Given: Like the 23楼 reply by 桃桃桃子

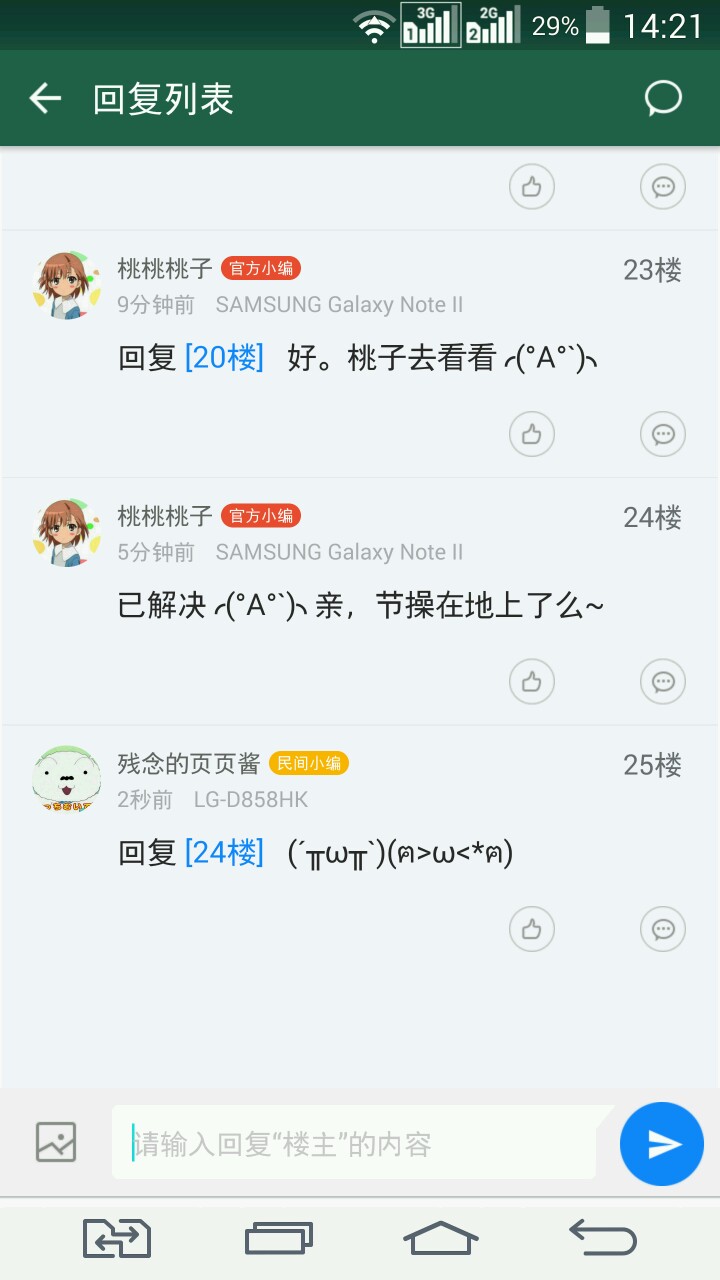Looking at the screenshot, I should pyautogui.click(x=531, y=434).
